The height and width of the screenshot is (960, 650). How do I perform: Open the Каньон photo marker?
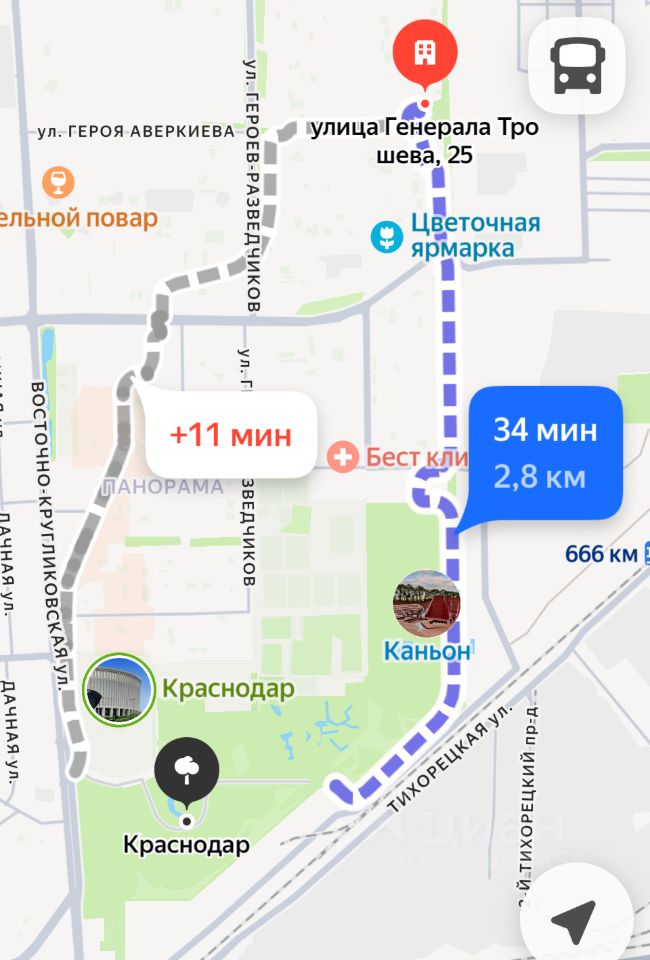point(427,604)
